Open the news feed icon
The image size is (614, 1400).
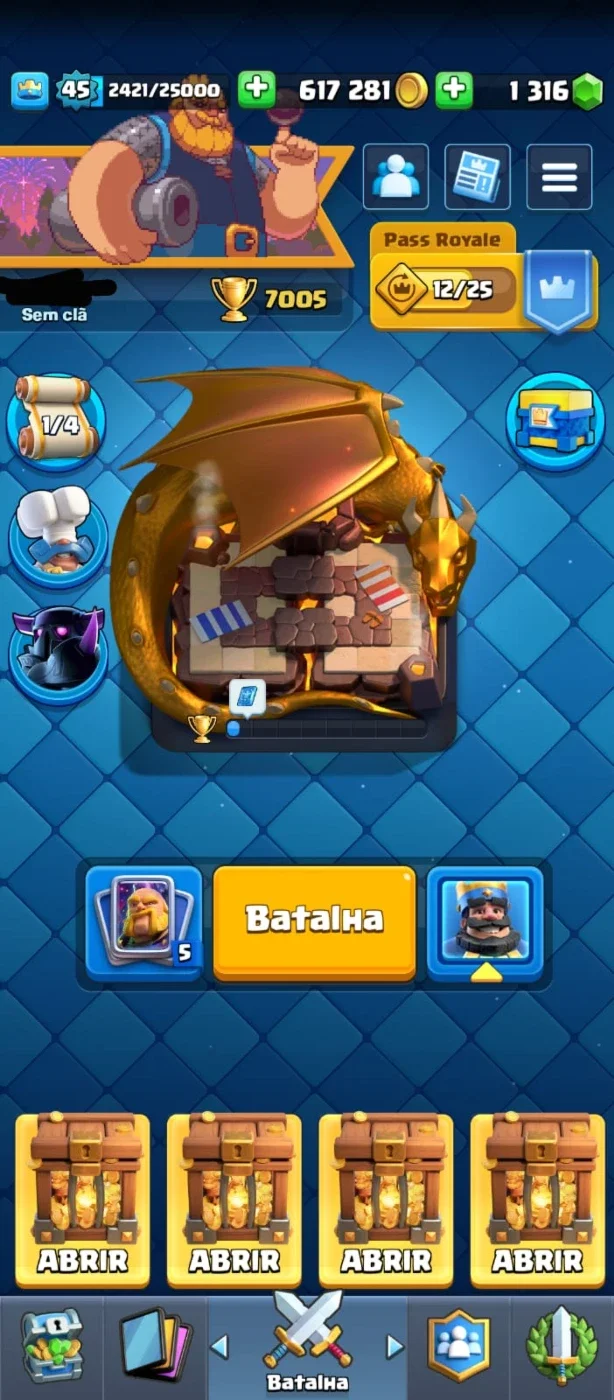click(x=477, y=177)
